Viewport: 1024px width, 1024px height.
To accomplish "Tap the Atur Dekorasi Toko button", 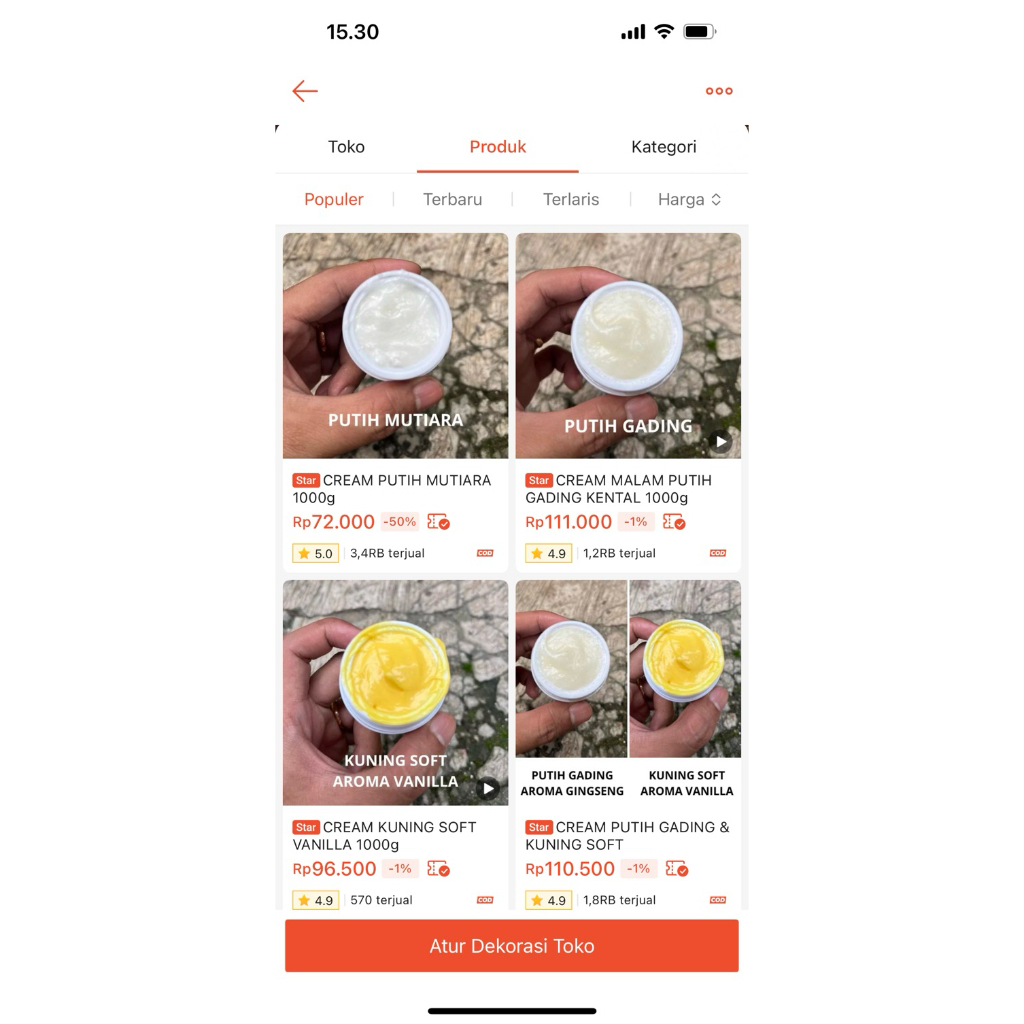I will [x=512, y=946].
